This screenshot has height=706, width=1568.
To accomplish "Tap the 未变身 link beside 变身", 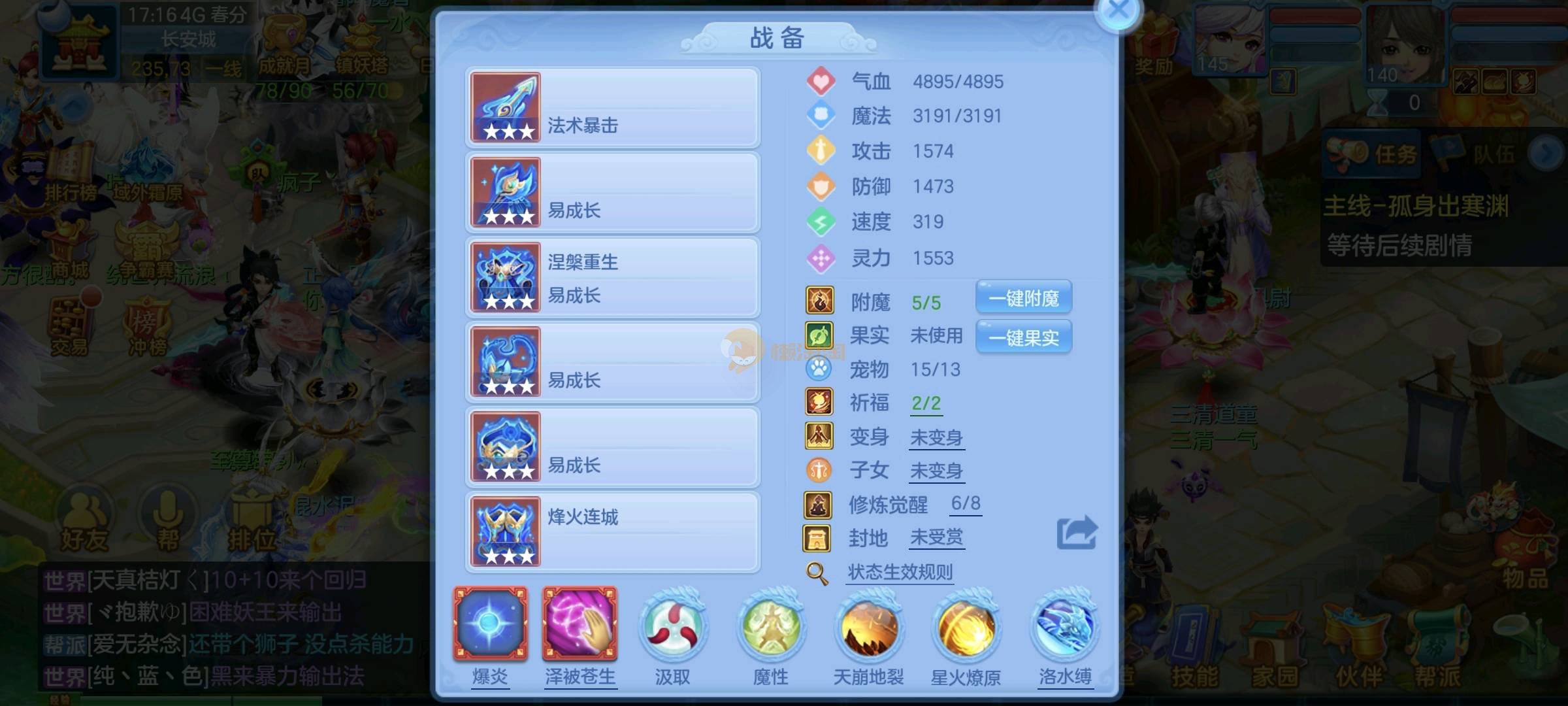I will click(x=936, y=437).
